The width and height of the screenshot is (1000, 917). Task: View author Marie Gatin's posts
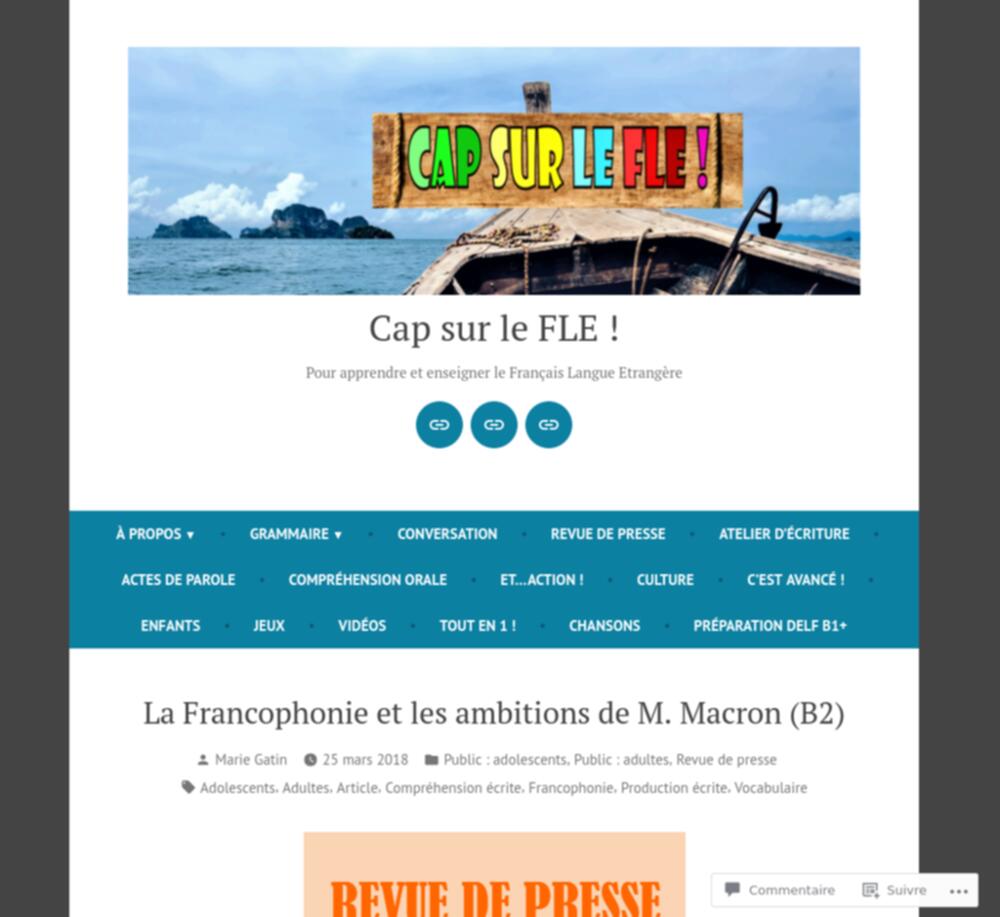[x=250, y=760]
